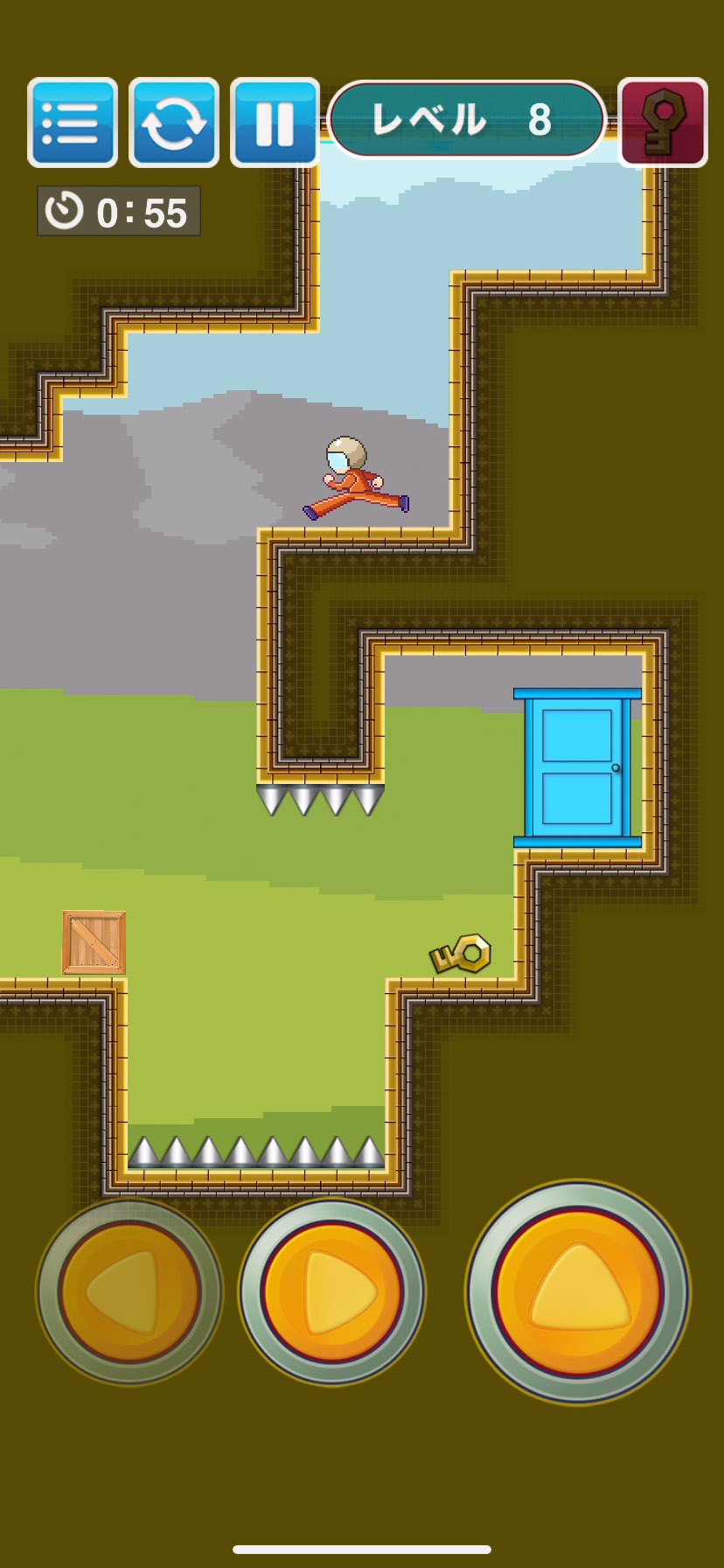
Task: Tap the red key hint button
Action: click(663, 122)
